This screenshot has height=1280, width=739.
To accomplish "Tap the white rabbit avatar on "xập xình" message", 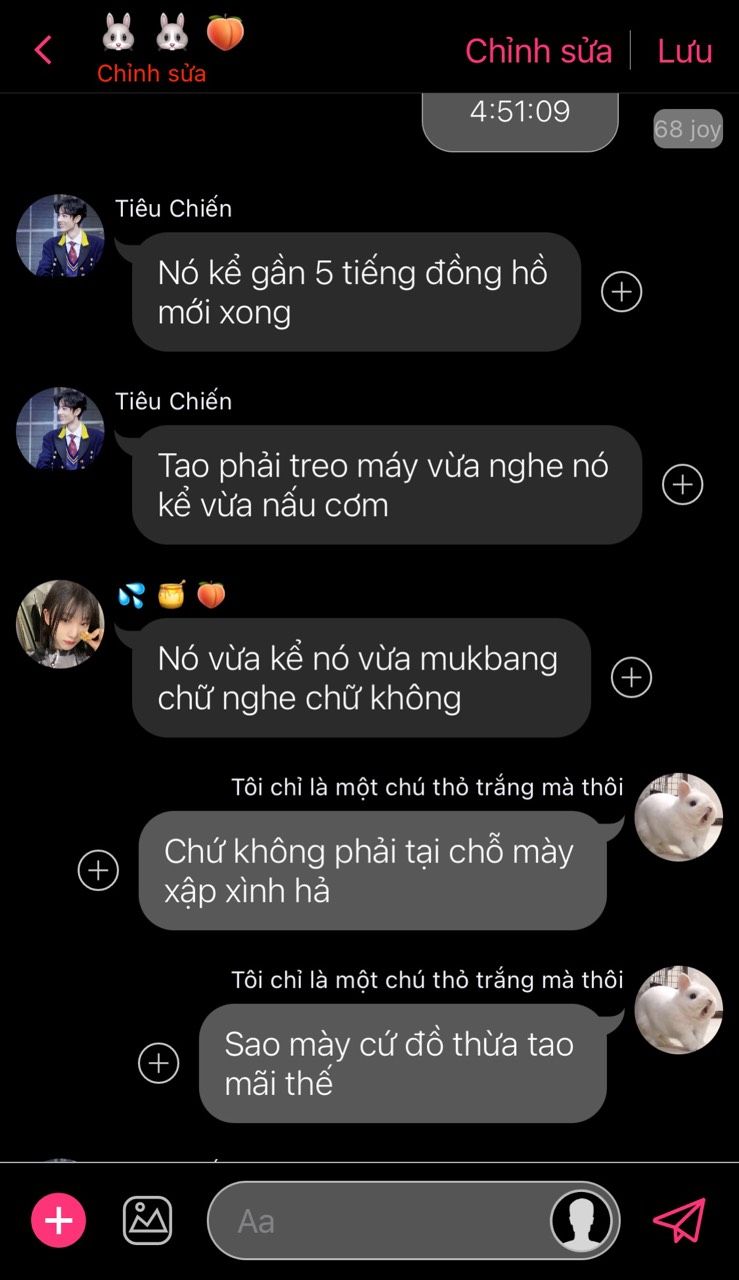I will tap(679, 817).
